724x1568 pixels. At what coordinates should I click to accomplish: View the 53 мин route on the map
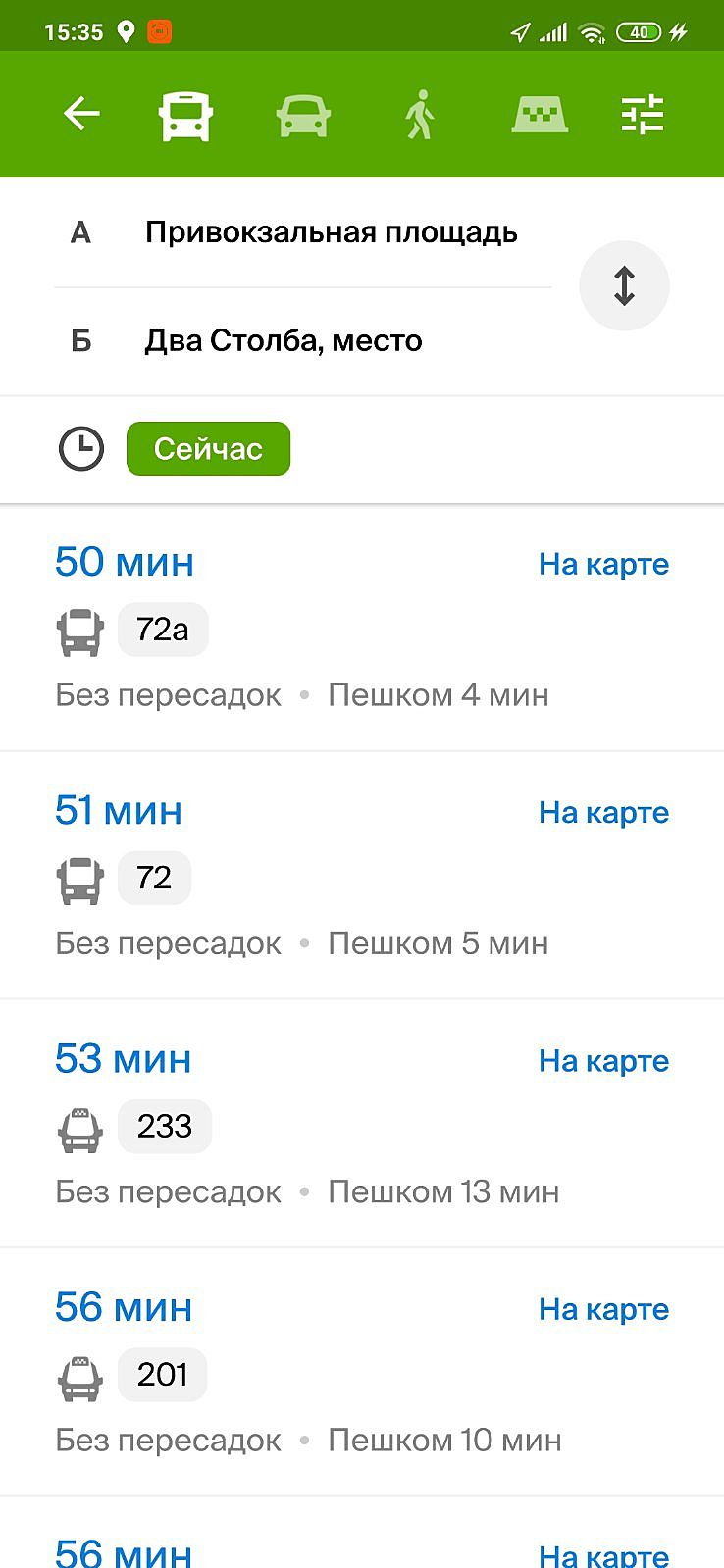[603, 1060]
